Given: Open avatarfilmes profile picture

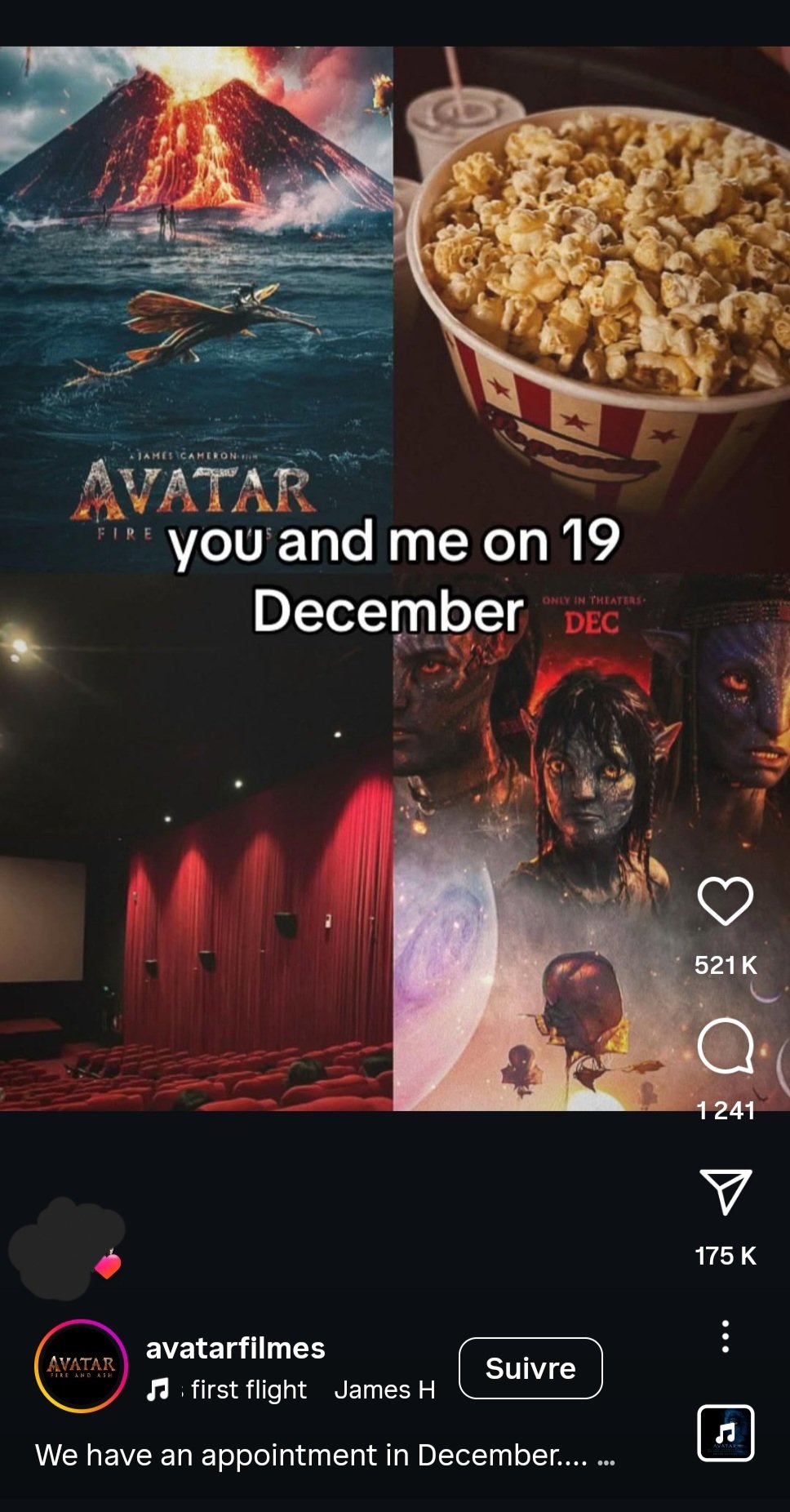Looking at the screenshot, I should (81, 1366).
